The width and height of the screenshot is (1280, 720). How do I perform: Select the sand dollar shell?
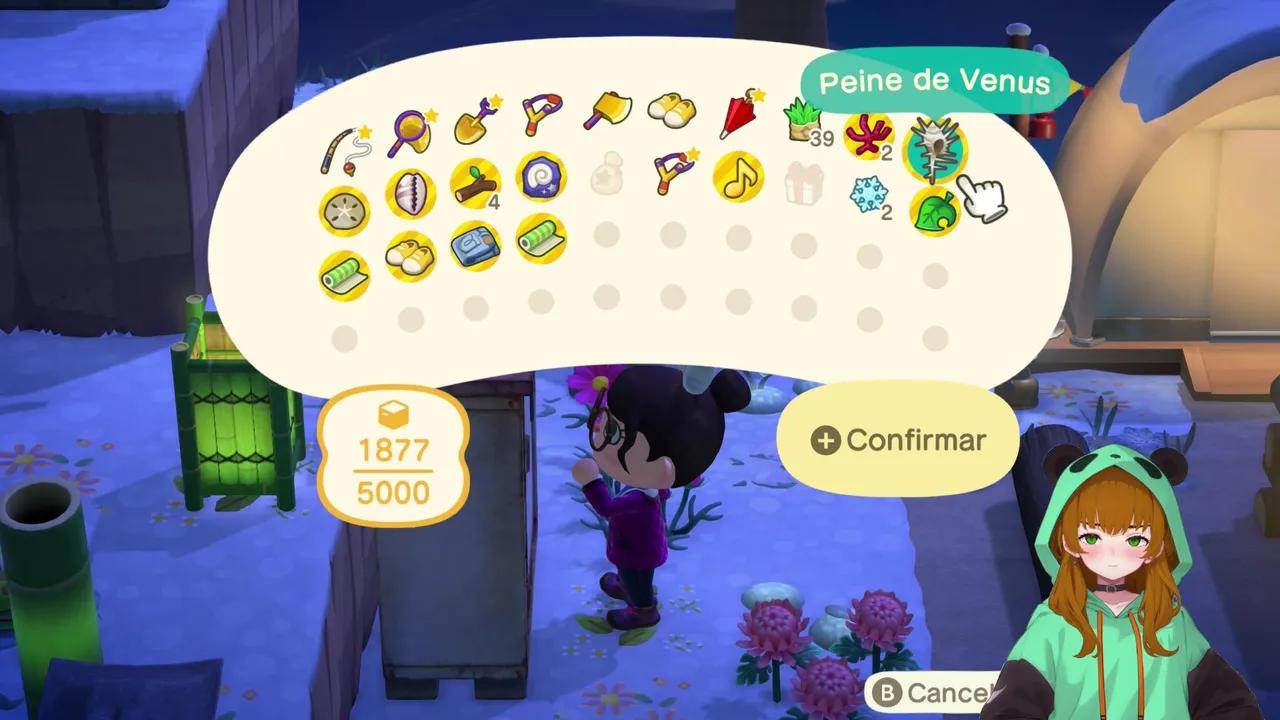coord(344,210)
